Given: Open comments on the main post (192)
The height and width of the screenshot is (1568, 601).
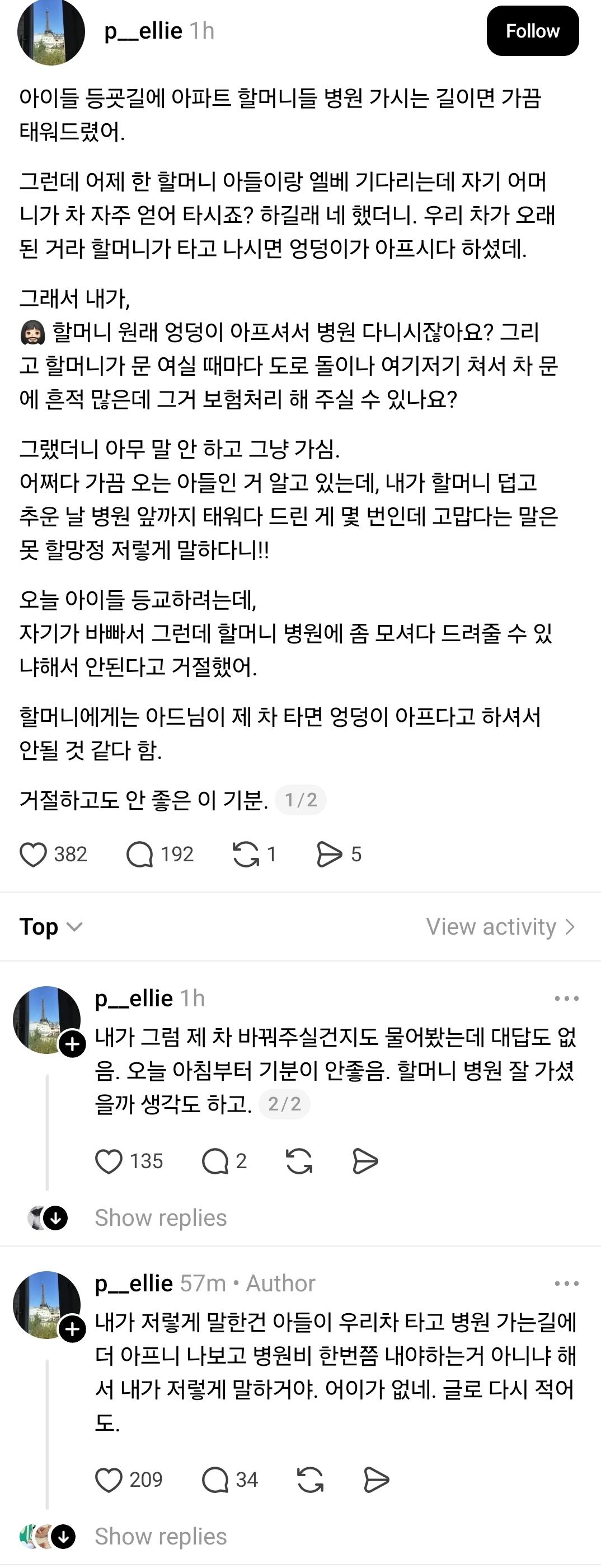Looking at the screenshot, I should [139, 854].
